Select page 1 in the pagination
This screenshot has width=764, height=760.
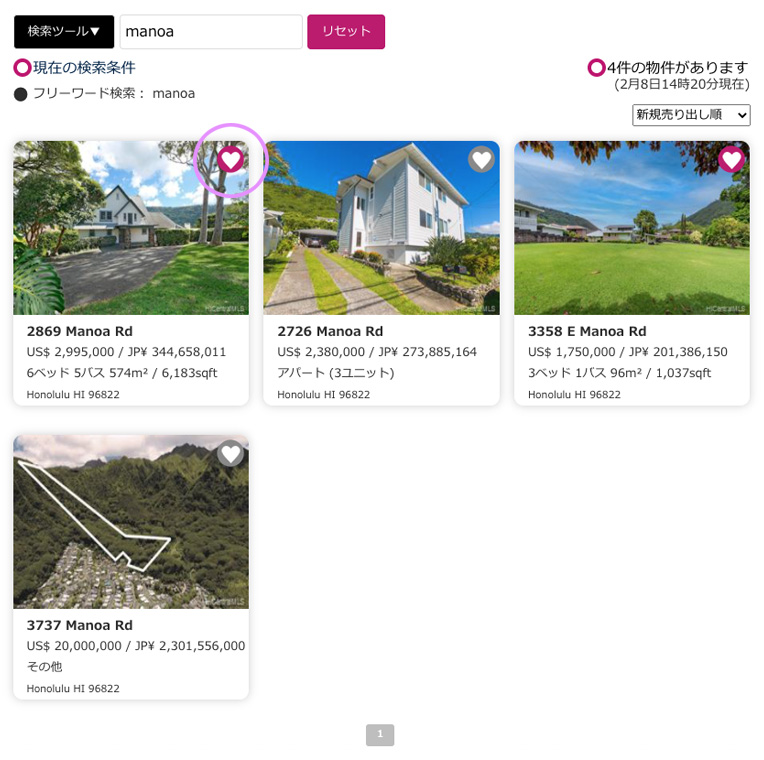point(380,735)
